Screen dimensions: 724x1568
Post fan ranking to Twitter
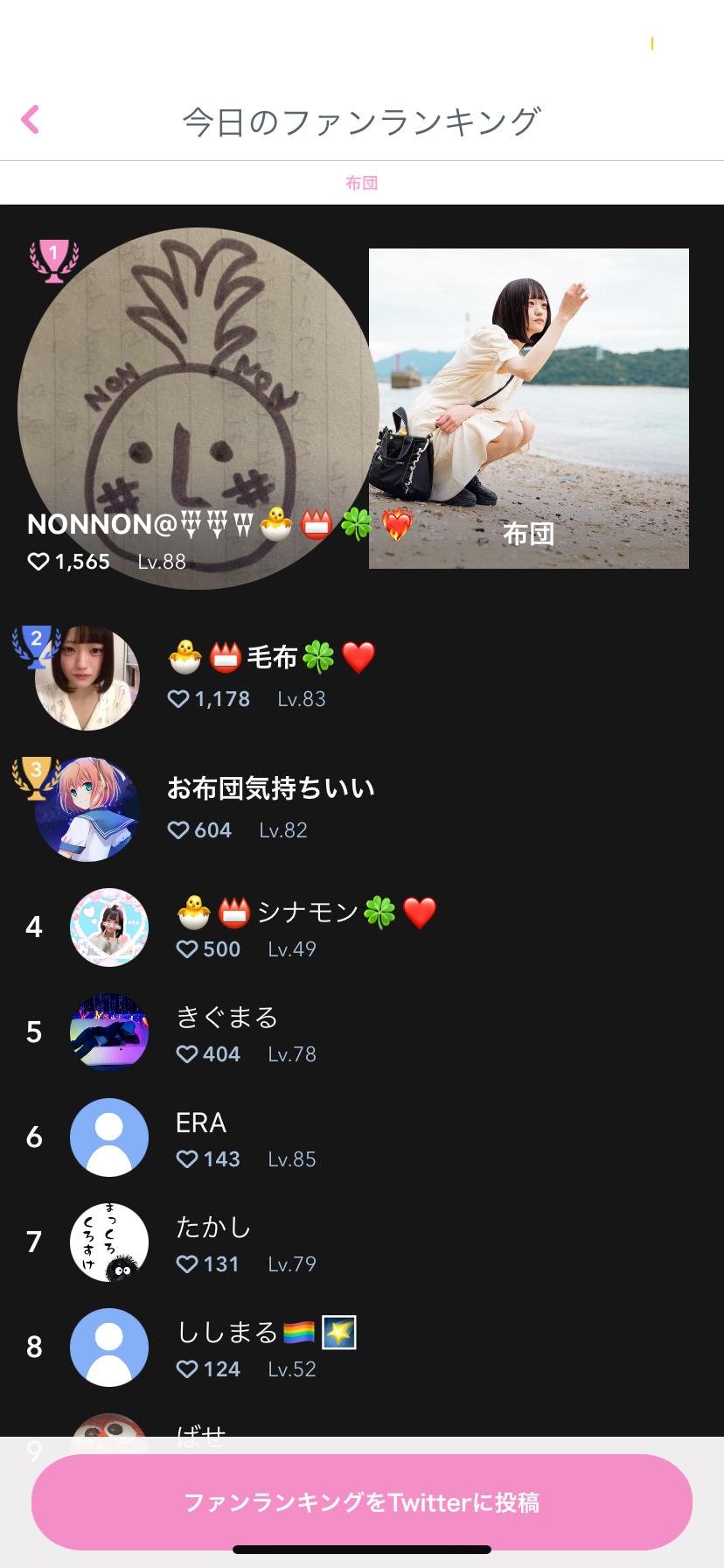pos(361,1502)
